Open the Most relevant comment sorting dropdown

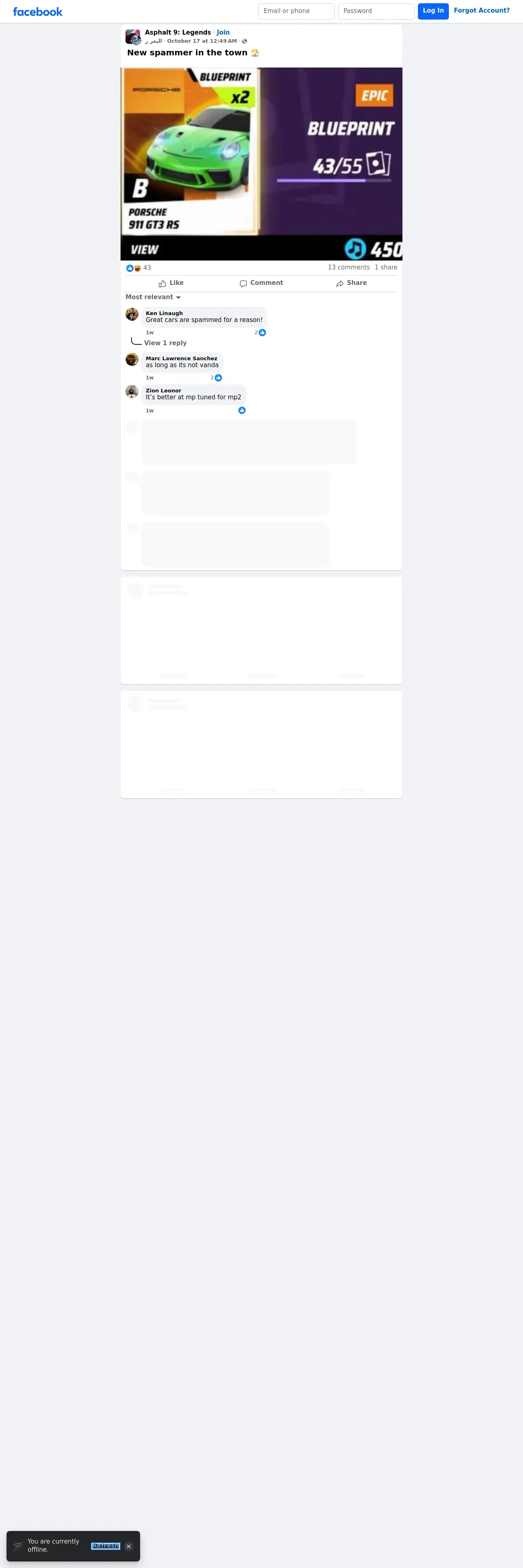point(154,297)
